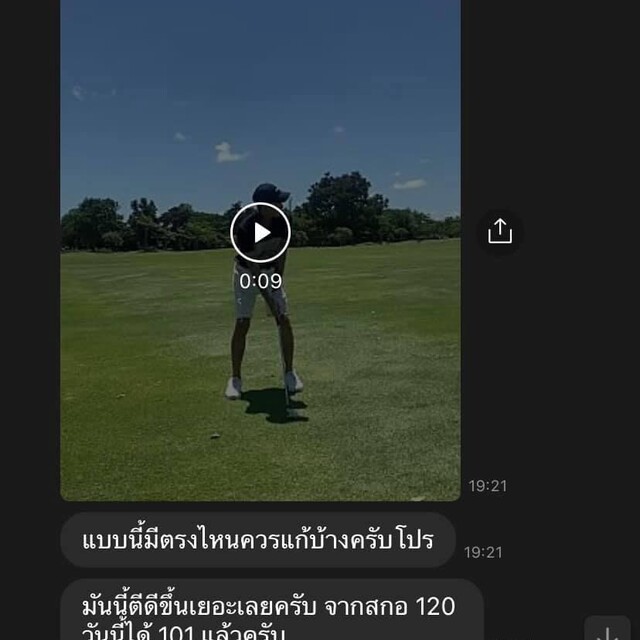Share the golf video message
Screen dimensions: 640x640
point(500,231)
